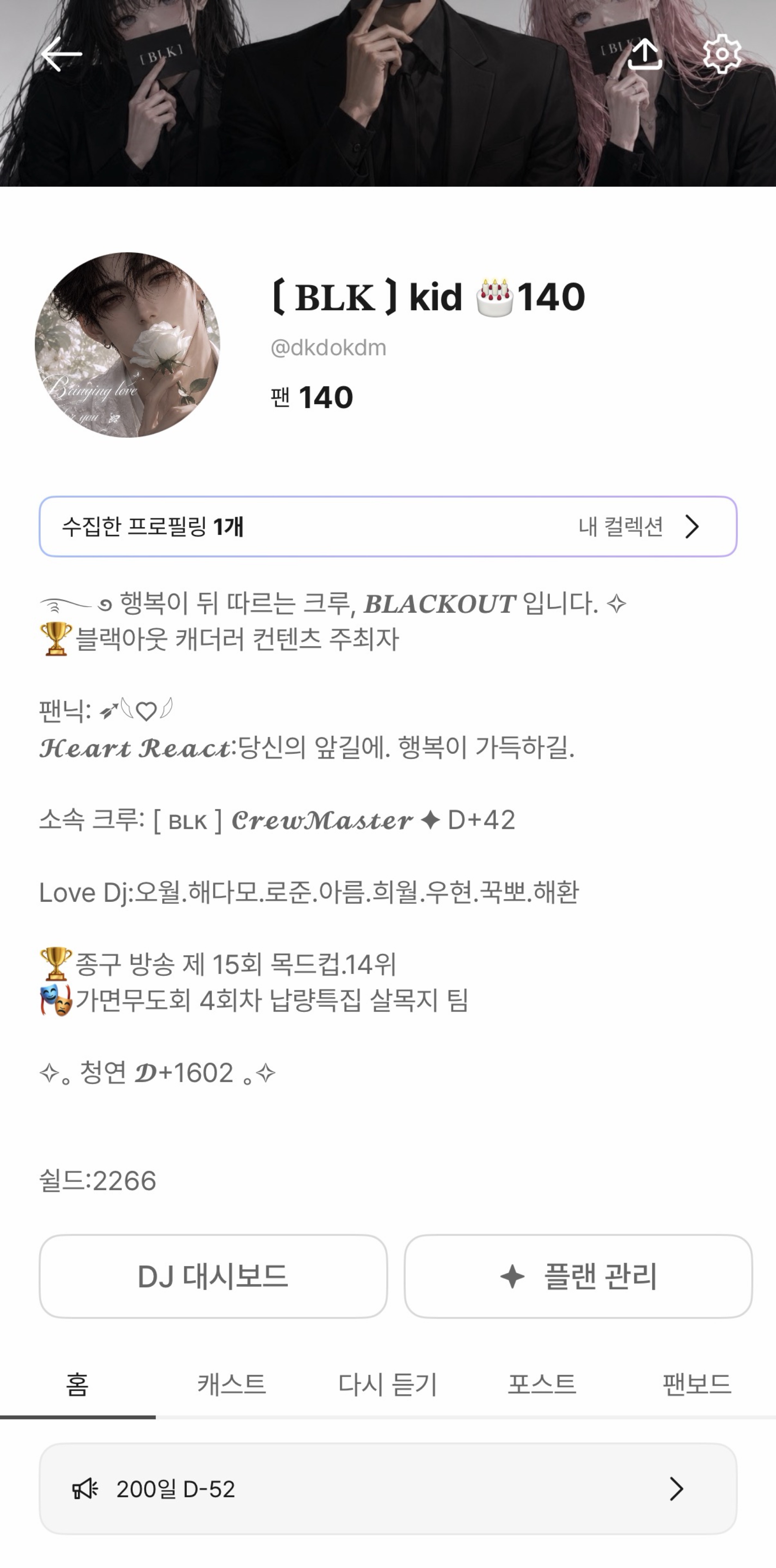Tap the 플랜 관리 button
The height and width of the screenshot is (1568, 776).
point(578,1276)
